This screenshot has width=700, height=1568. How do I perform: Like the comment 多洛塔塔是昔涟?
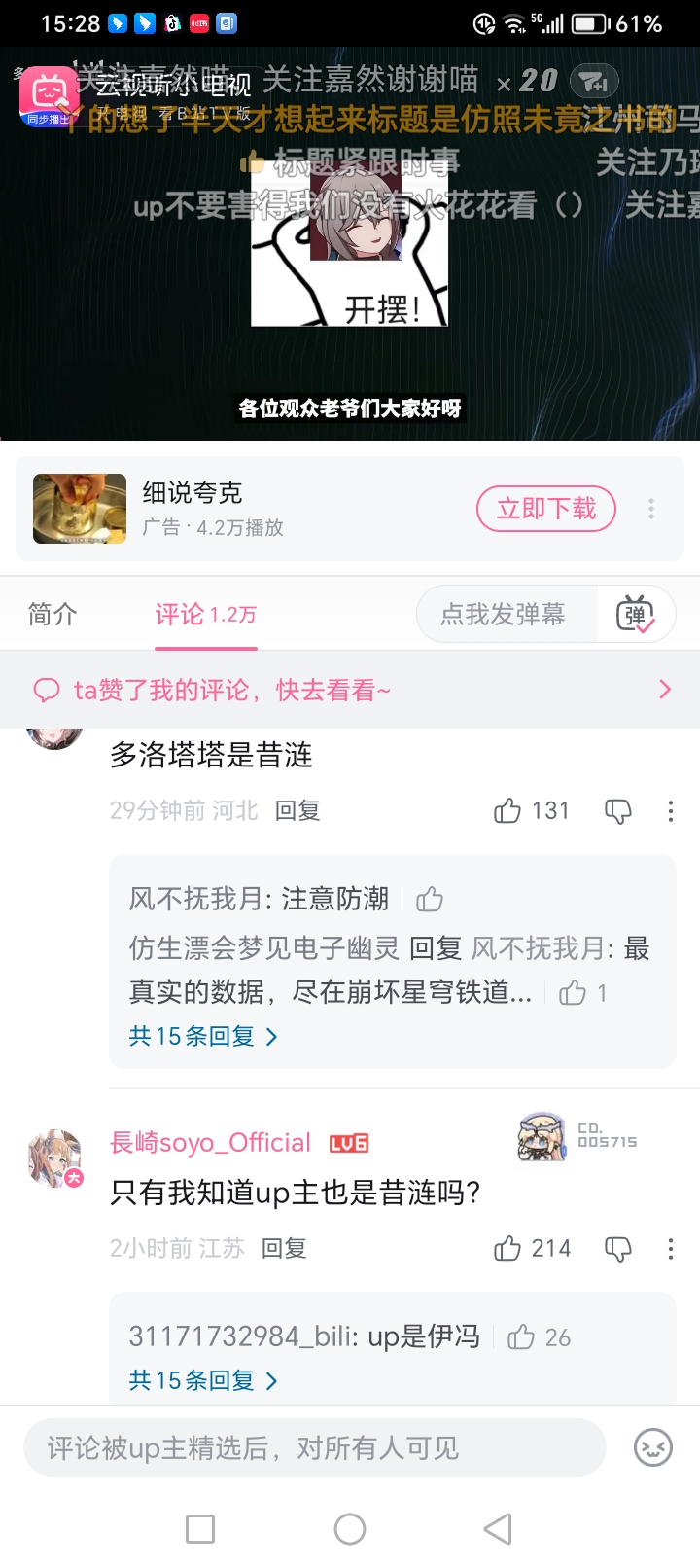[507, 811]
